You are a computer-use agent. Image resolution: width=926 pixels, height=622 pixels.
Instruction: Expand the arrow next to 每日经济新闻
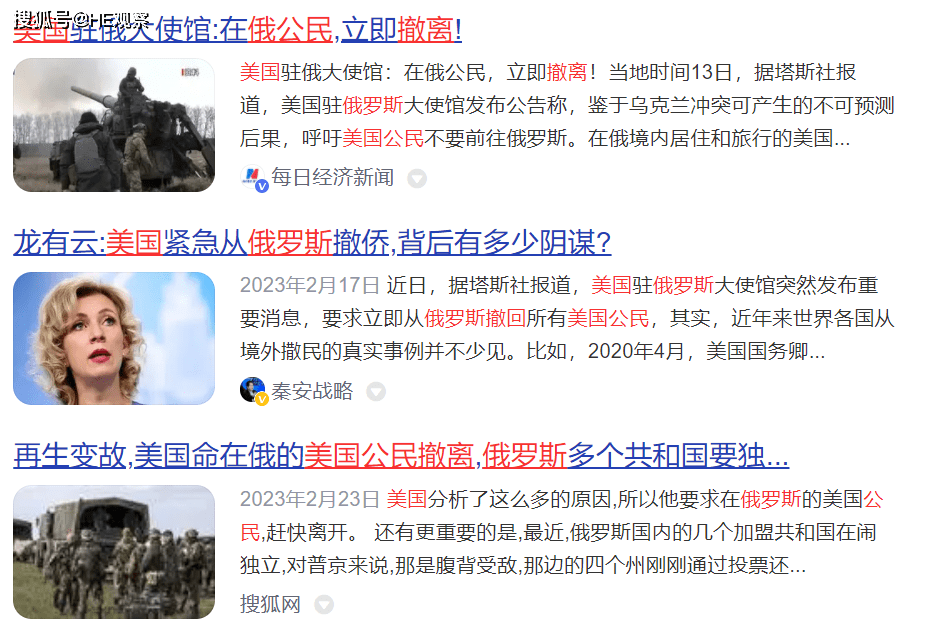417,179
